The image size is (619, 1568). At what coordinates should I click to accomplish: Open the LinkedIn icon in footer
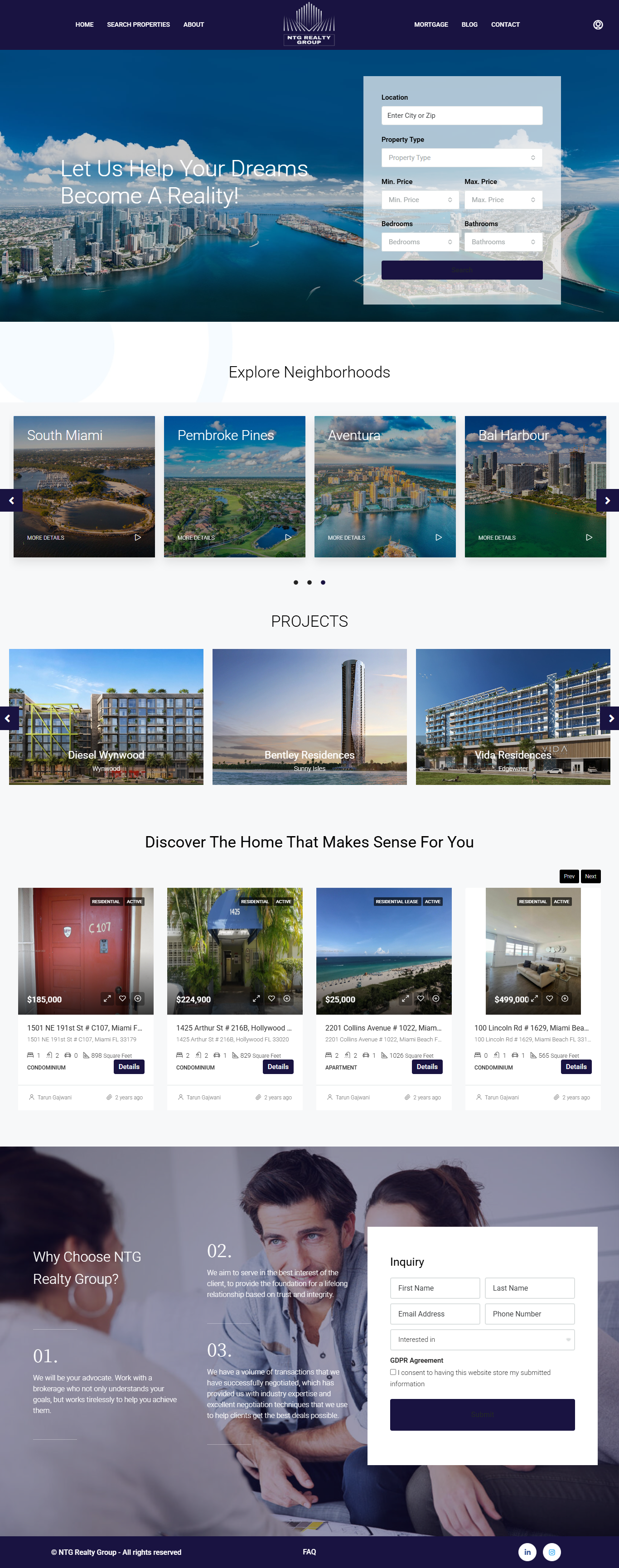pos(527,1552)
